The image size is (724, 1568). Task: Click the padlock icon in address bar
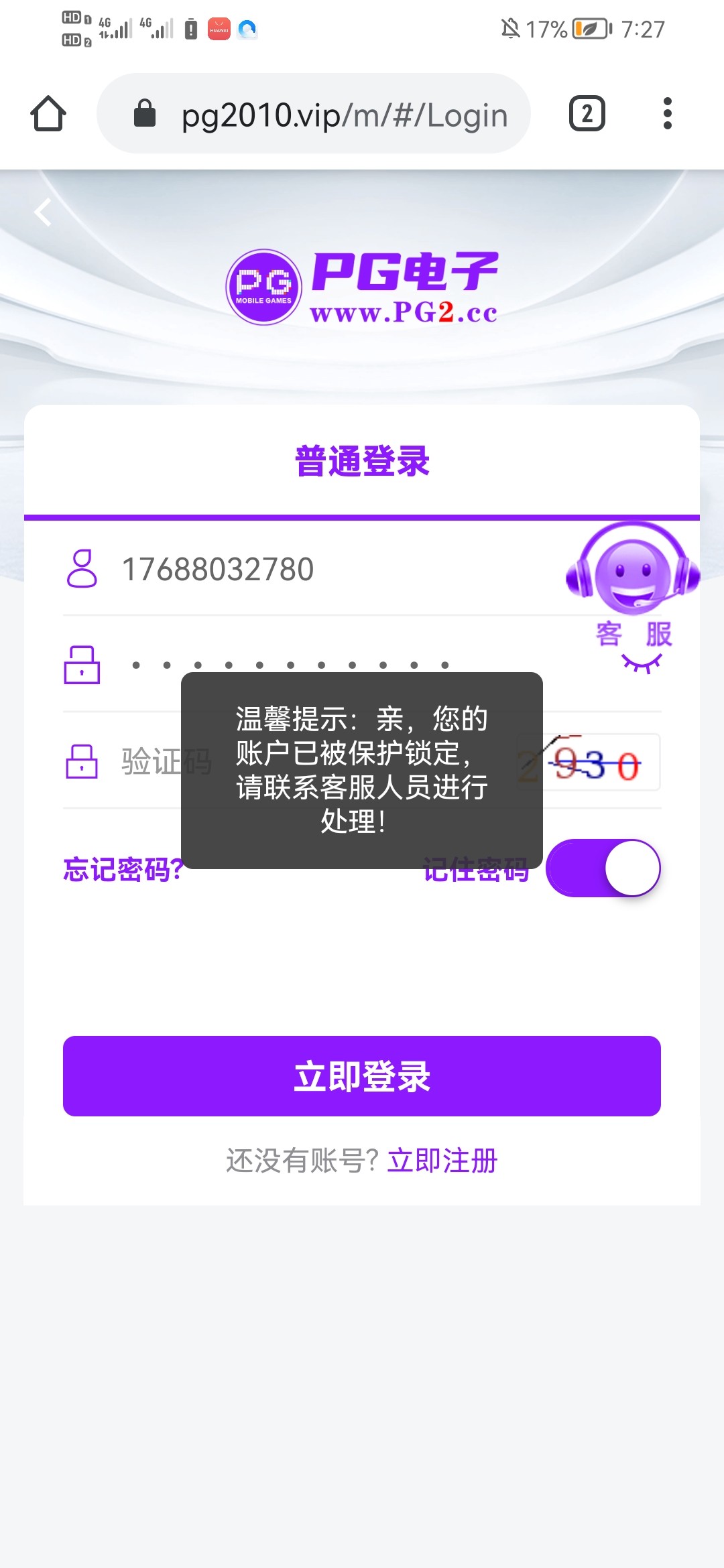143,113
